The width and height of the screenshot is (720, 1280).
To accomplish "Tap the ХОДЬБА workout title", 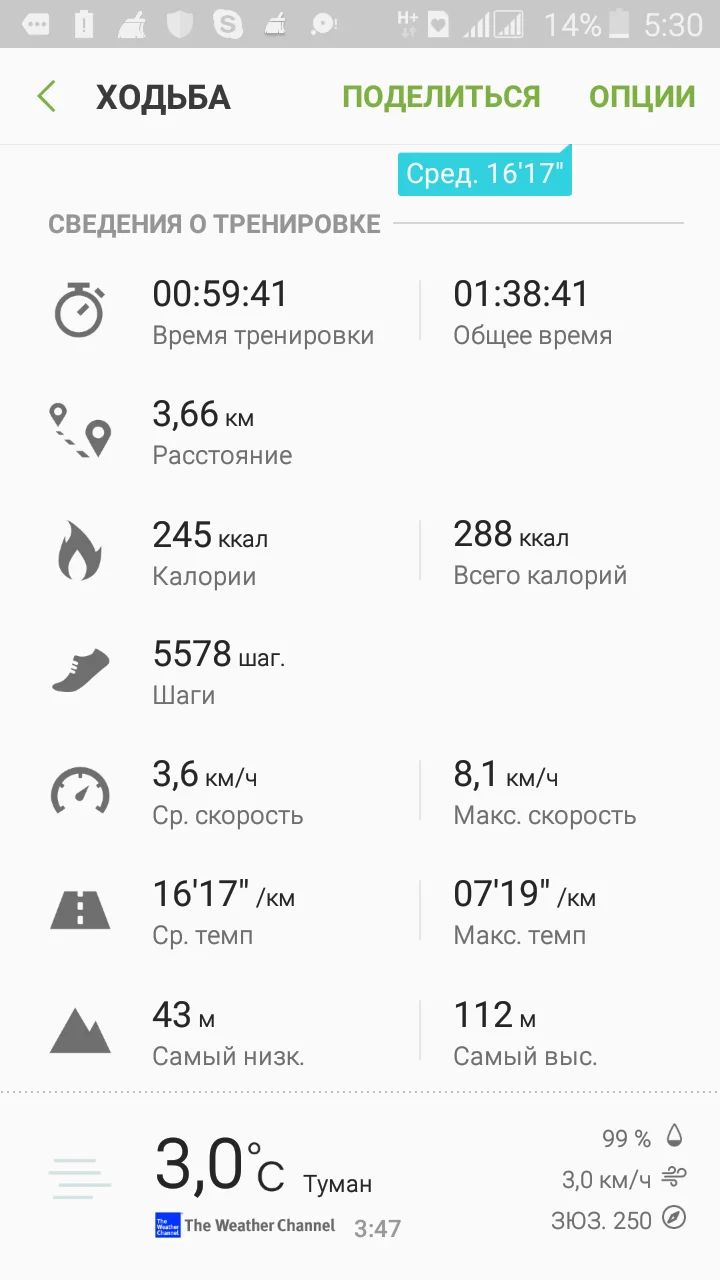I will 163,96.
